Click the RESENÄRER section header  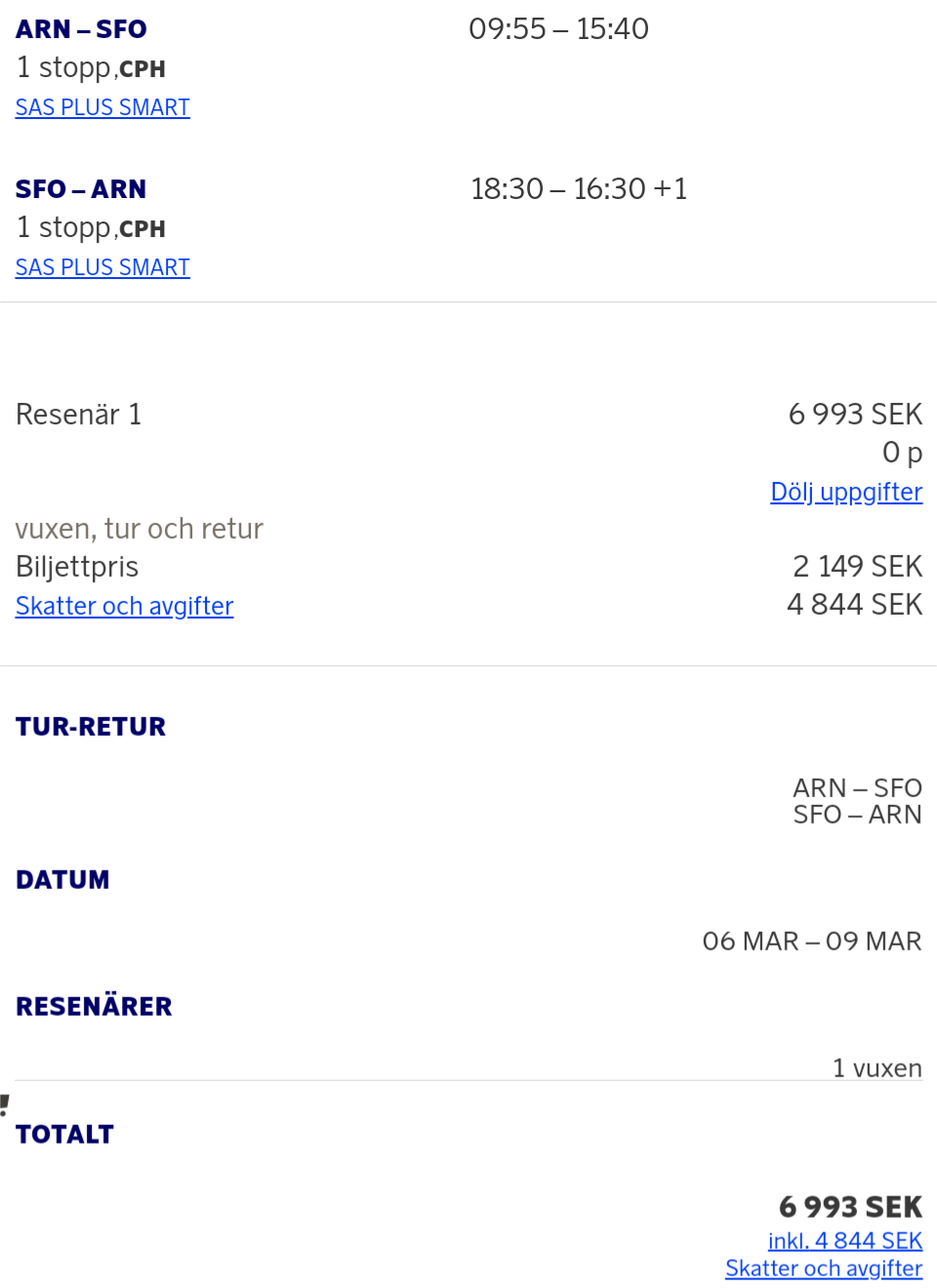(x=94, y=1006)
